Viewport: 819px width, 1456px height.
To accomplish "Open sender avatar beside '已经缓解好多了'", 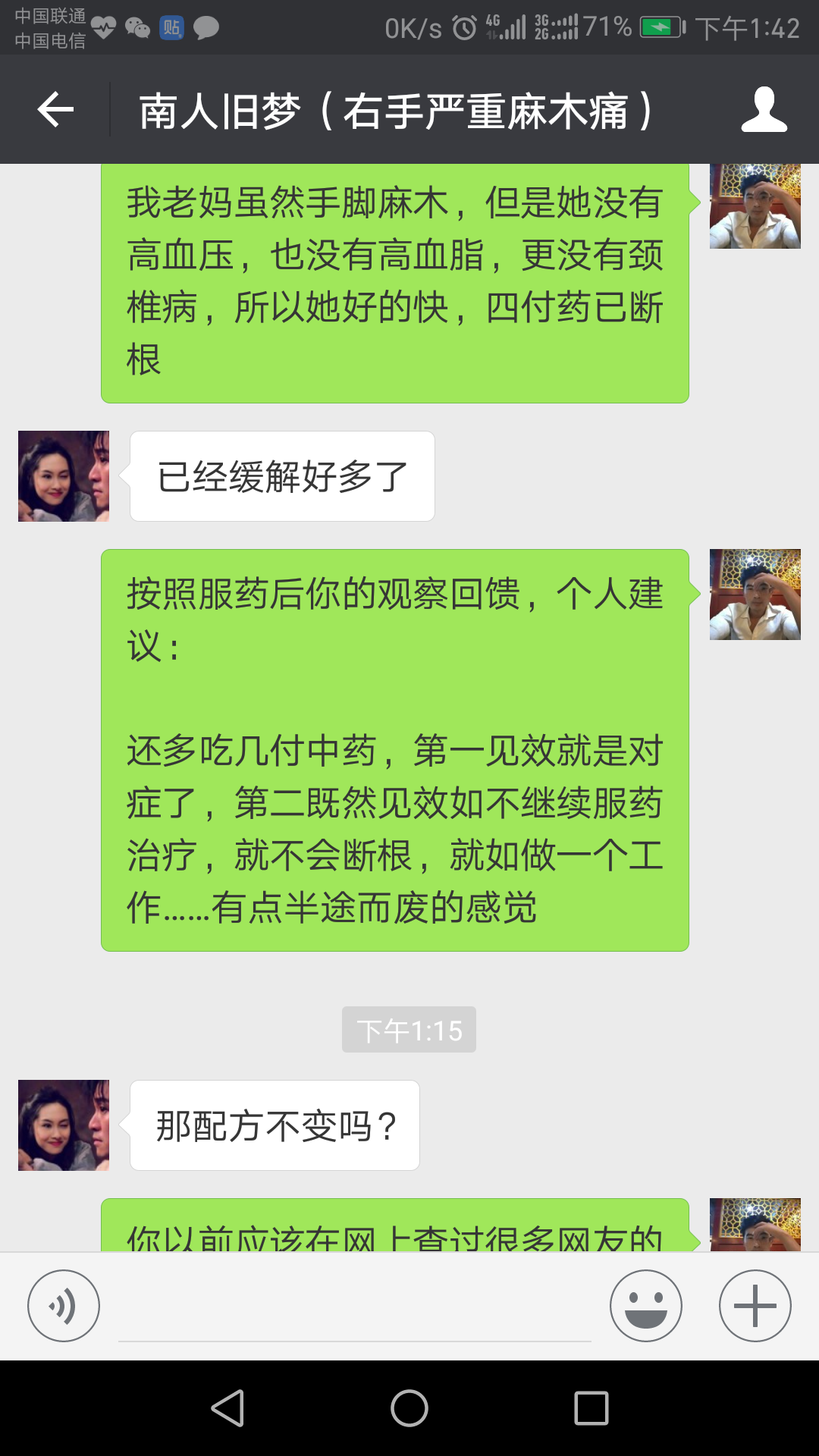I will click(64, 476).
